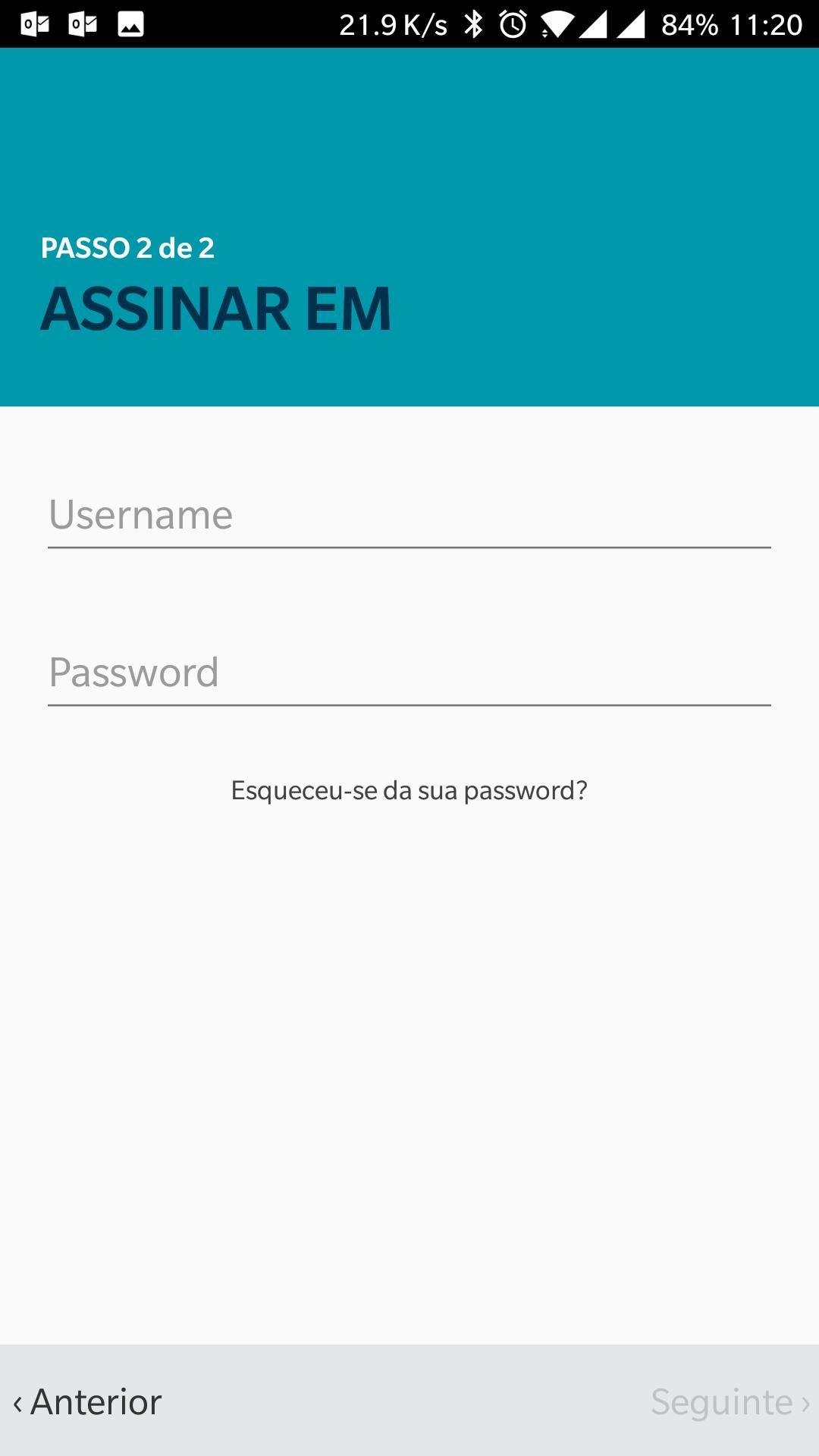Open the 'Esqueceu-se da sua password?' link

click(409, 791)
